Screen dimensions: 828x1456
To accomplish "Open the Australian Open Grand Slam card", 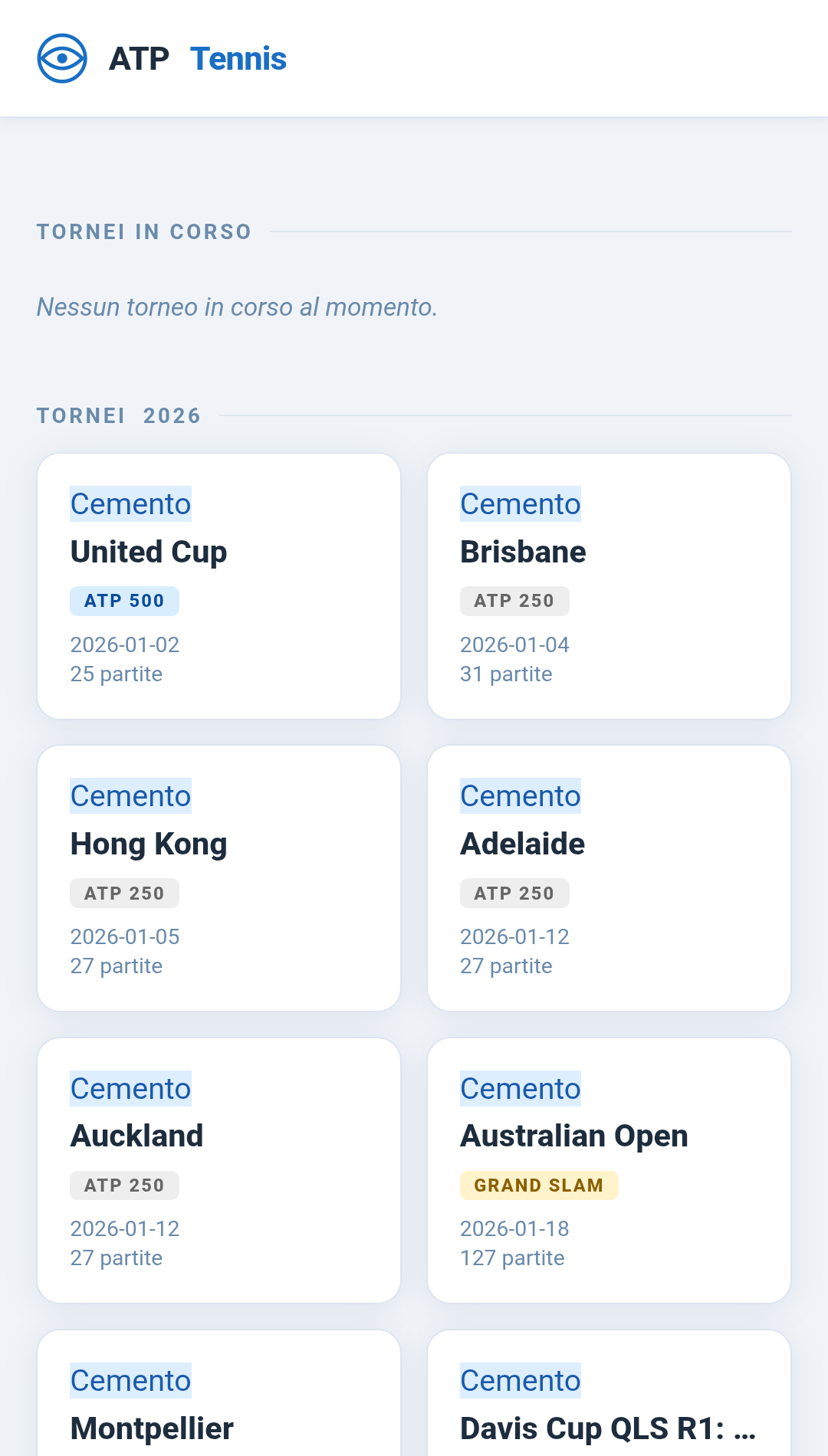I will coord(608,1170).
